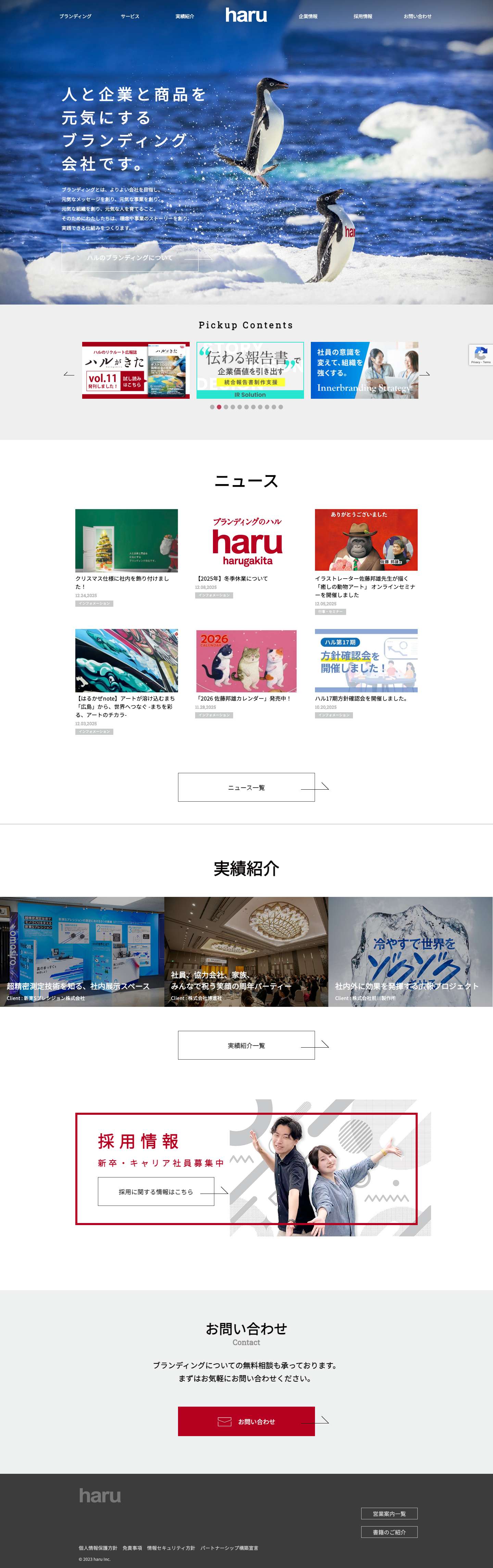Image resolution: width=493 pixels, height=1568 pixels.
Task: Read the クリスマス仕様に社内を飾り付け news article
Action: pyautogui.click(x=126, y=541)
